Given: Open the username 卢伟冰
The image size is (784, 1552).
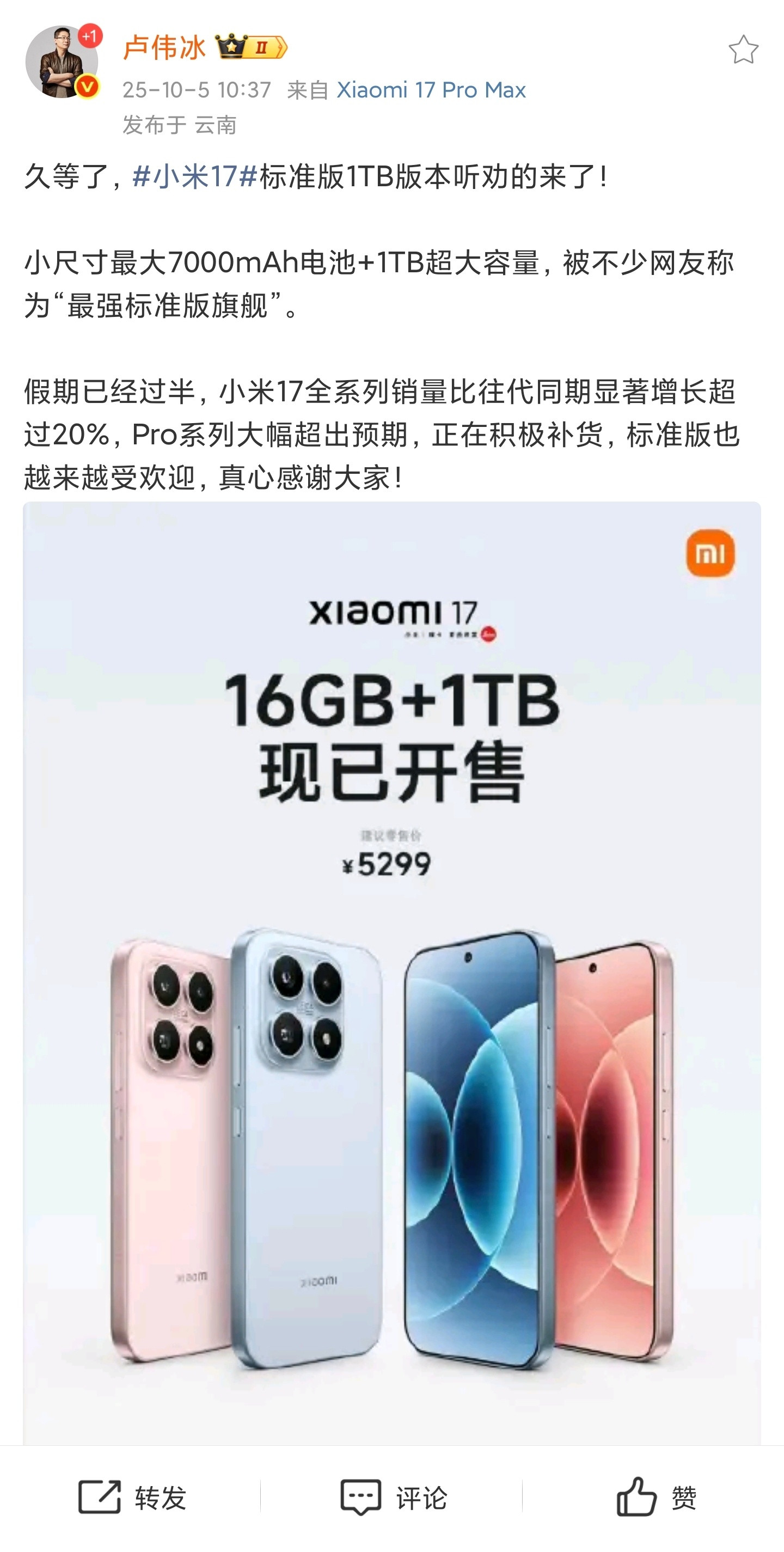Looking at the screenshot, I should tap(164, 47).
